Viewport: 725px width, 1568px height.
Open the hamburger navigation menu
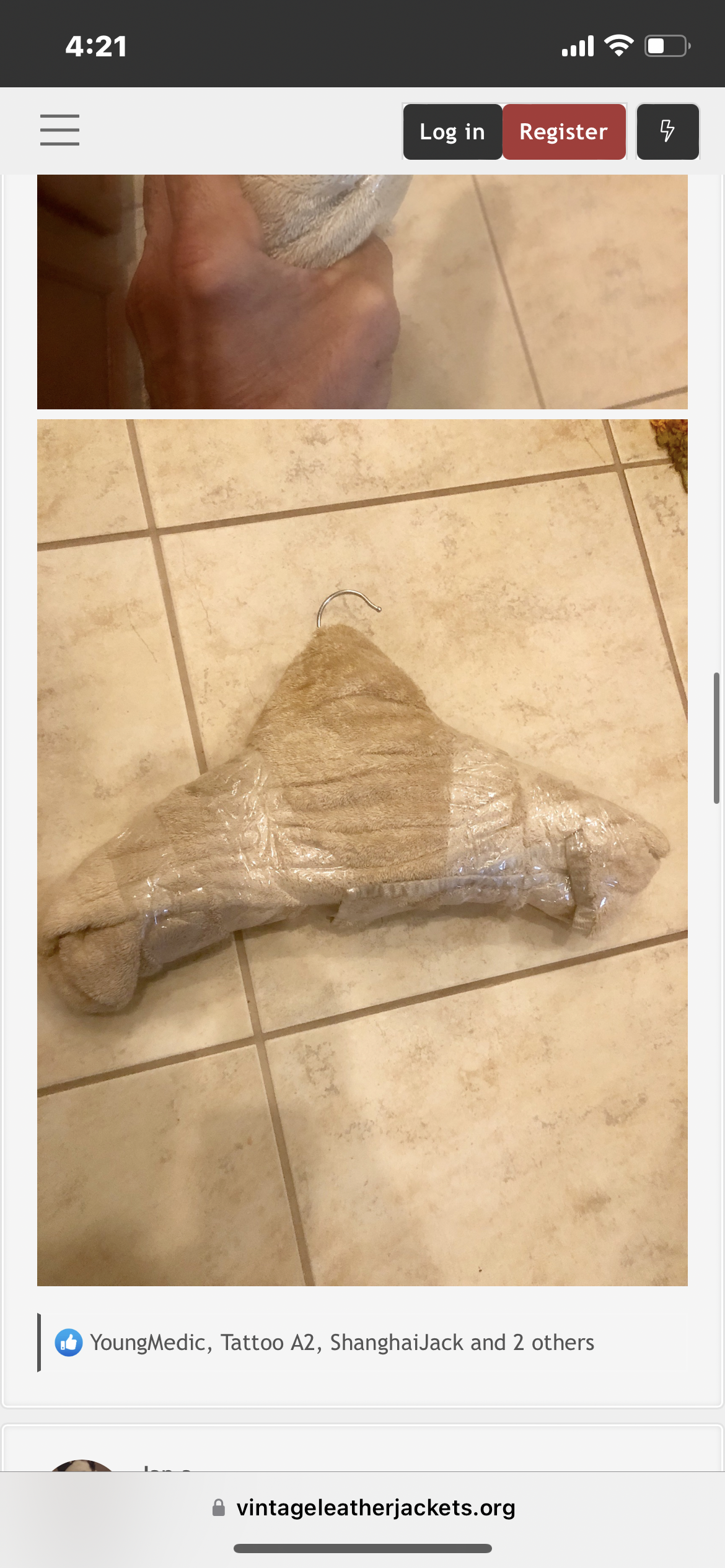[x=59, y=130]
